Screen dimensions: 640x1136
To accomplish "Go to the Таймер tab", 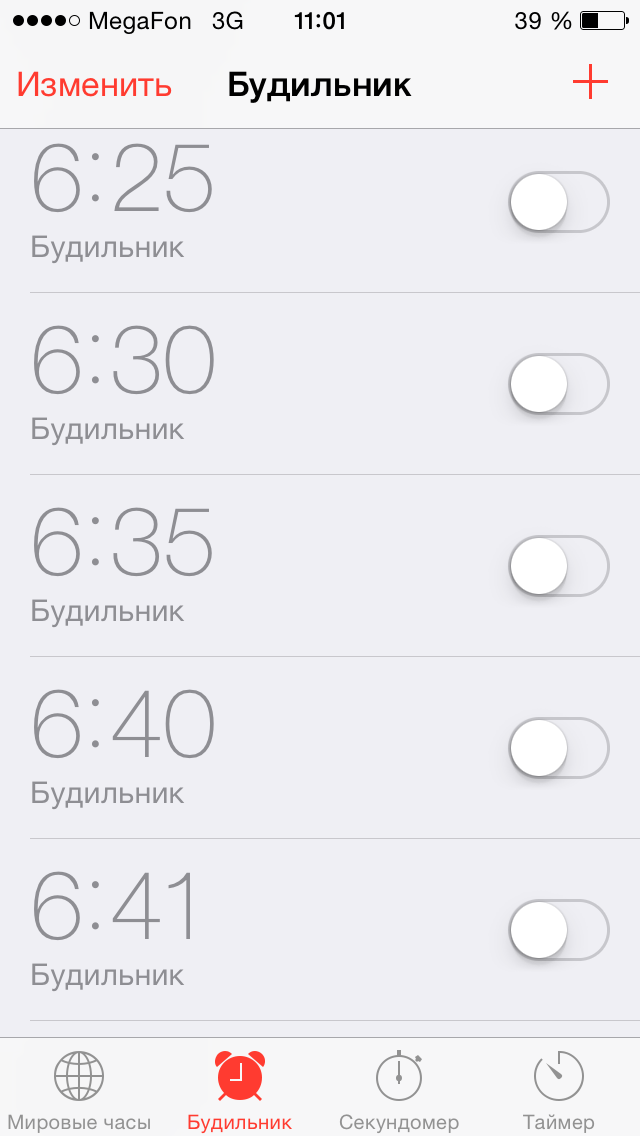I will [558, 1089].
